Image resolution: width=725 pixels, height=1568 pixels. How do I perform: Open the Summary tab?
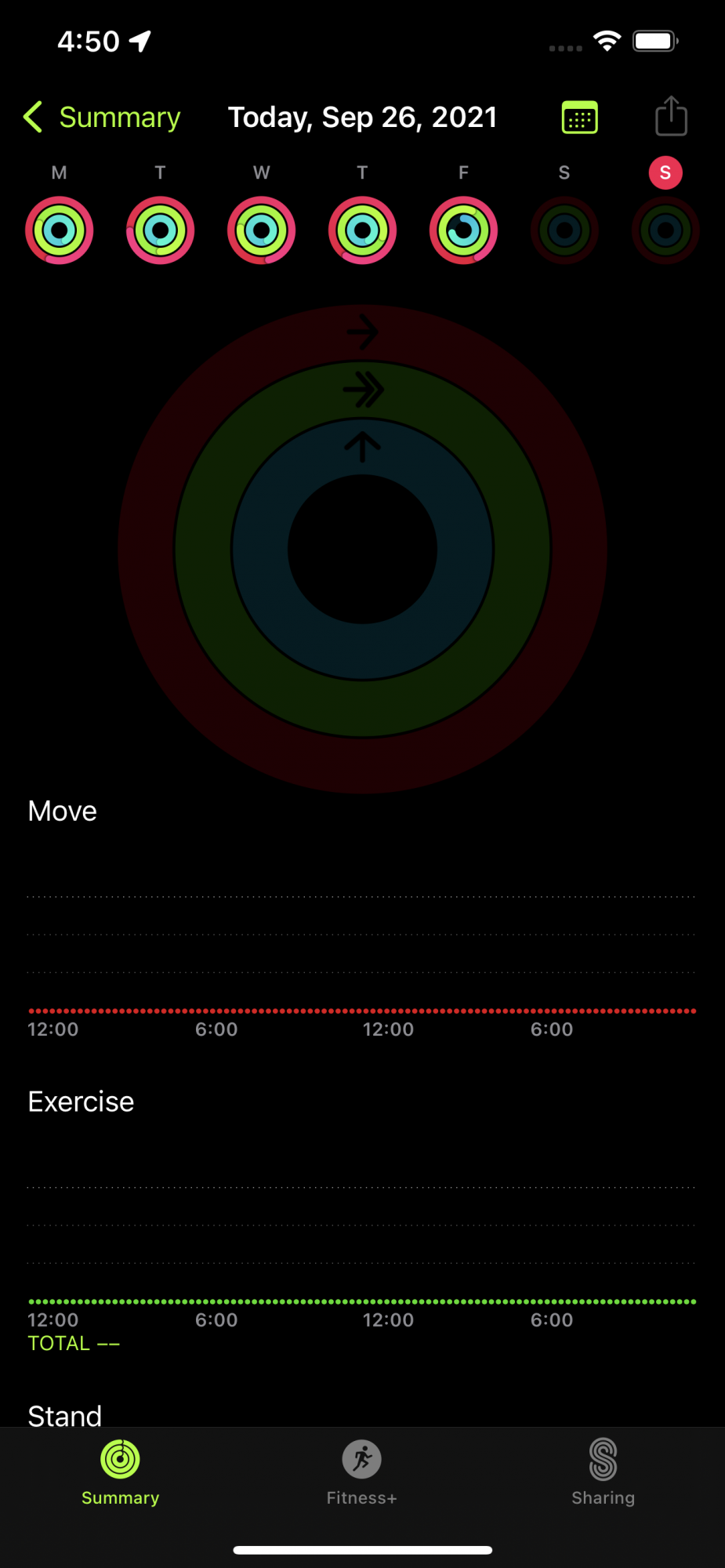coord(121,1472)
